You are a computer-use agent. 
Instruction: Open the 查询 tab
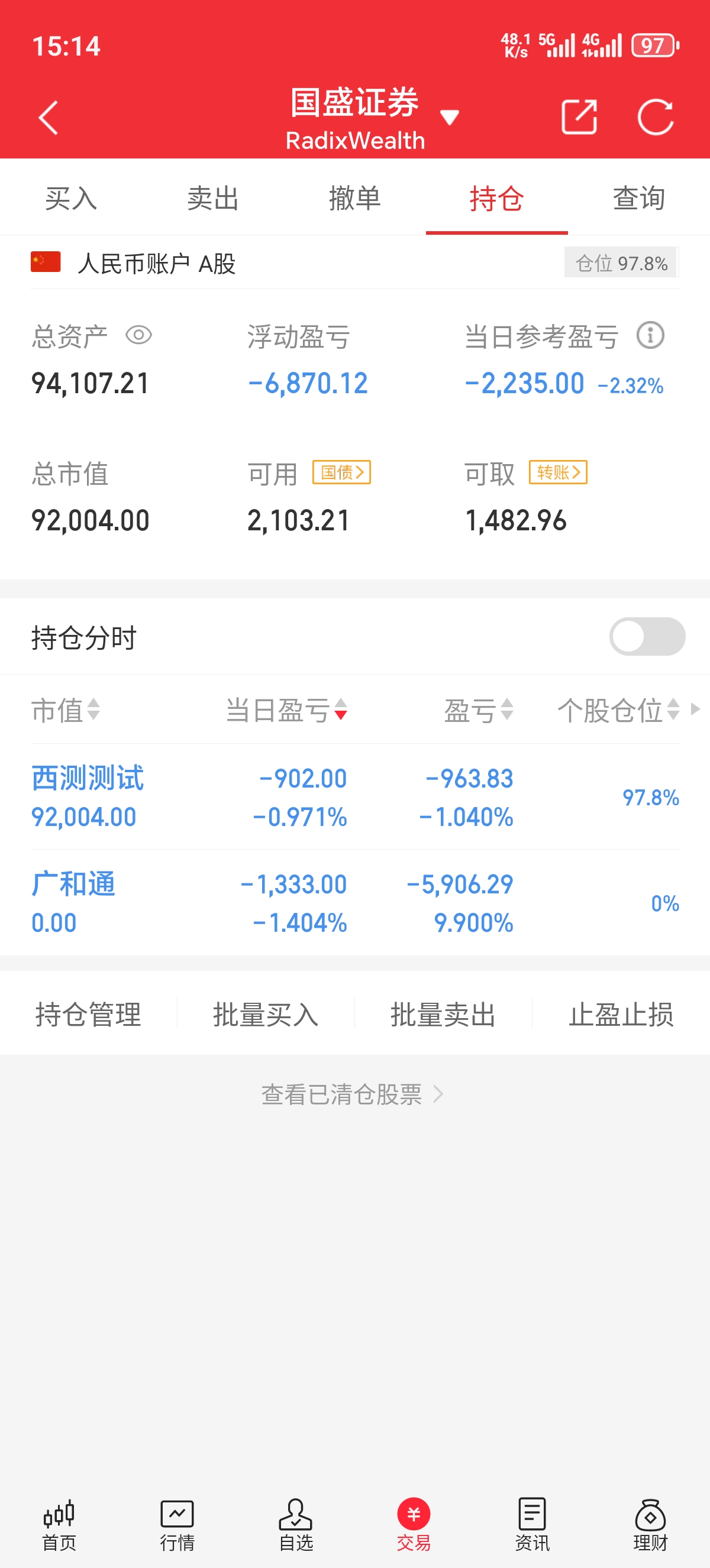coord(638,199)
